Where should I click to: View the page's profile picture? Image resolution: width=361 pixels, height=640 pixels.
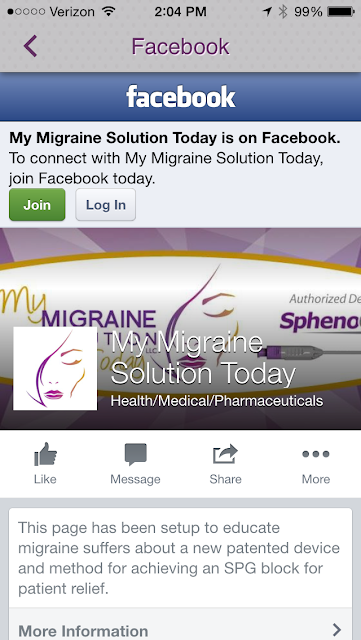pos(55,368)
